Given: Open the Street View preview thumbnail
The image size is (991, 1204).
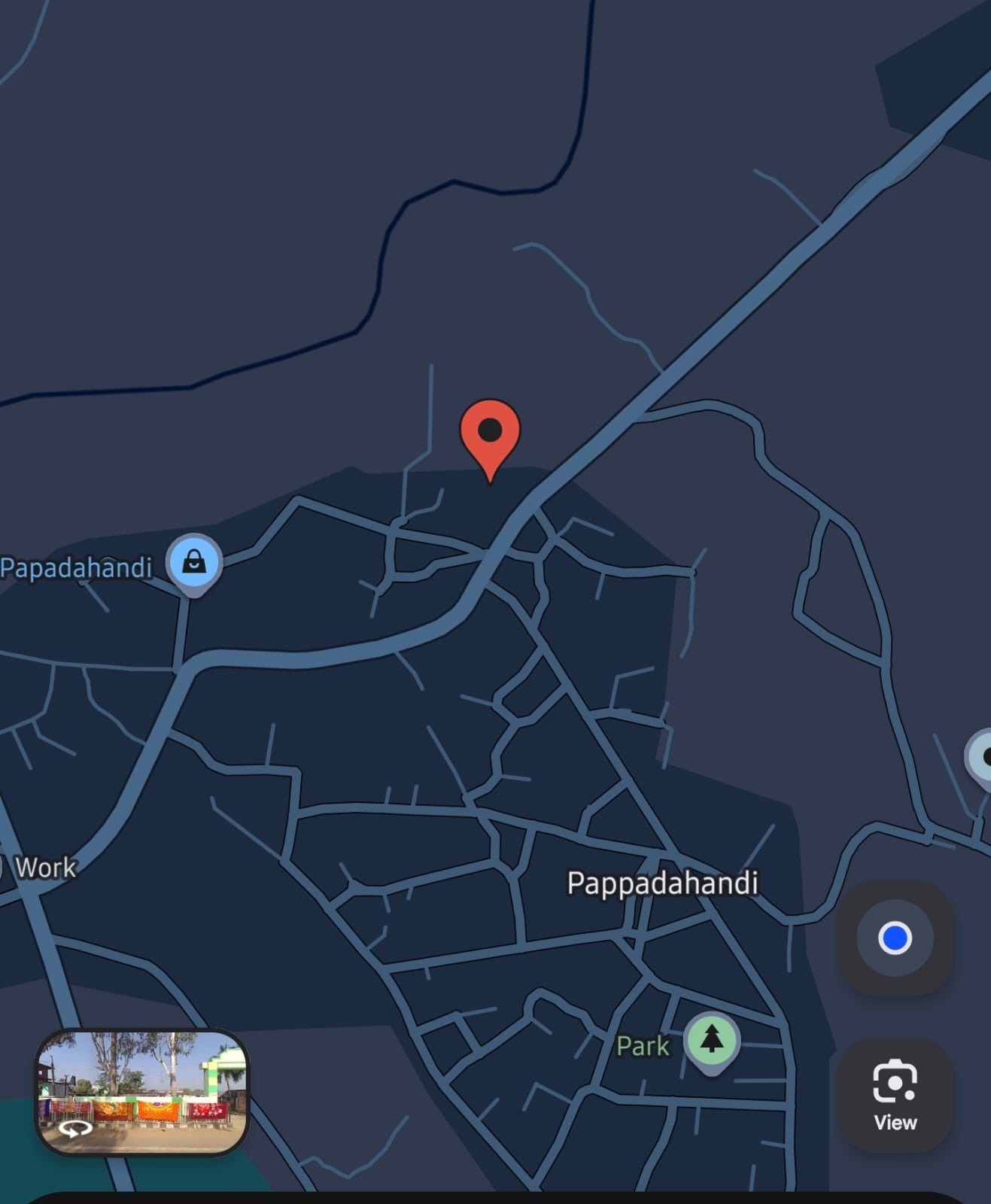Looking at the screenshot, I should (142, 1091).
